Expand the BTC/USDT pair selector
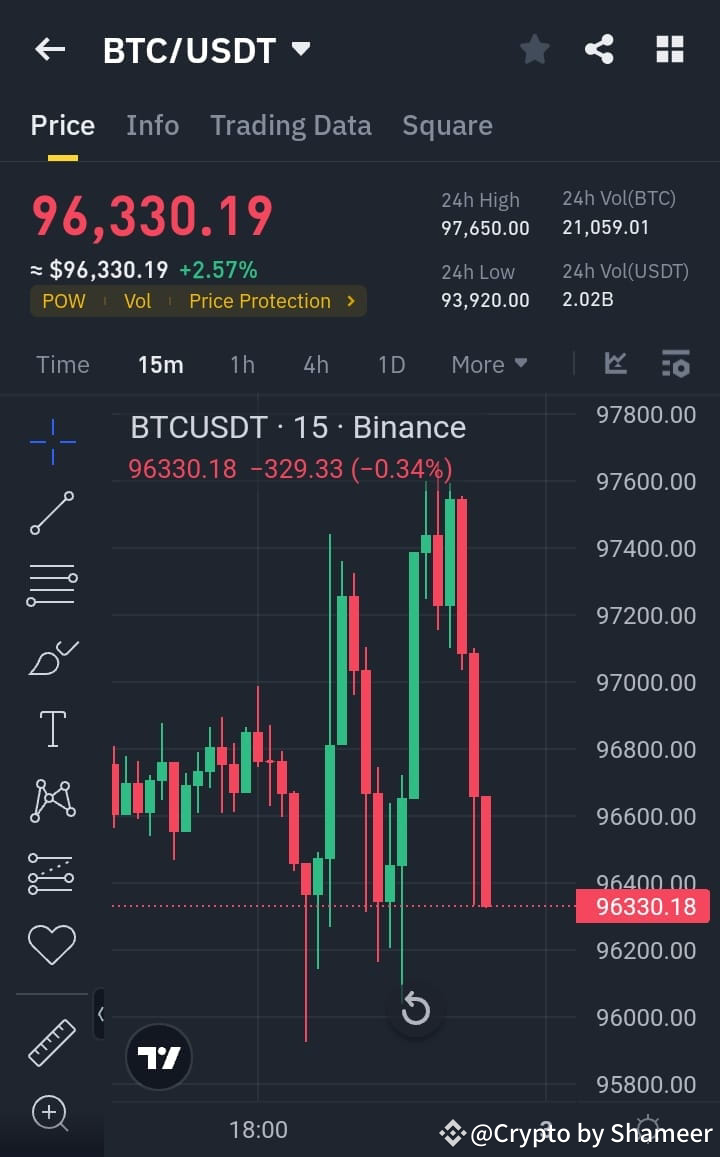The height and width of the screenshot is (1157, 720). 300,48
